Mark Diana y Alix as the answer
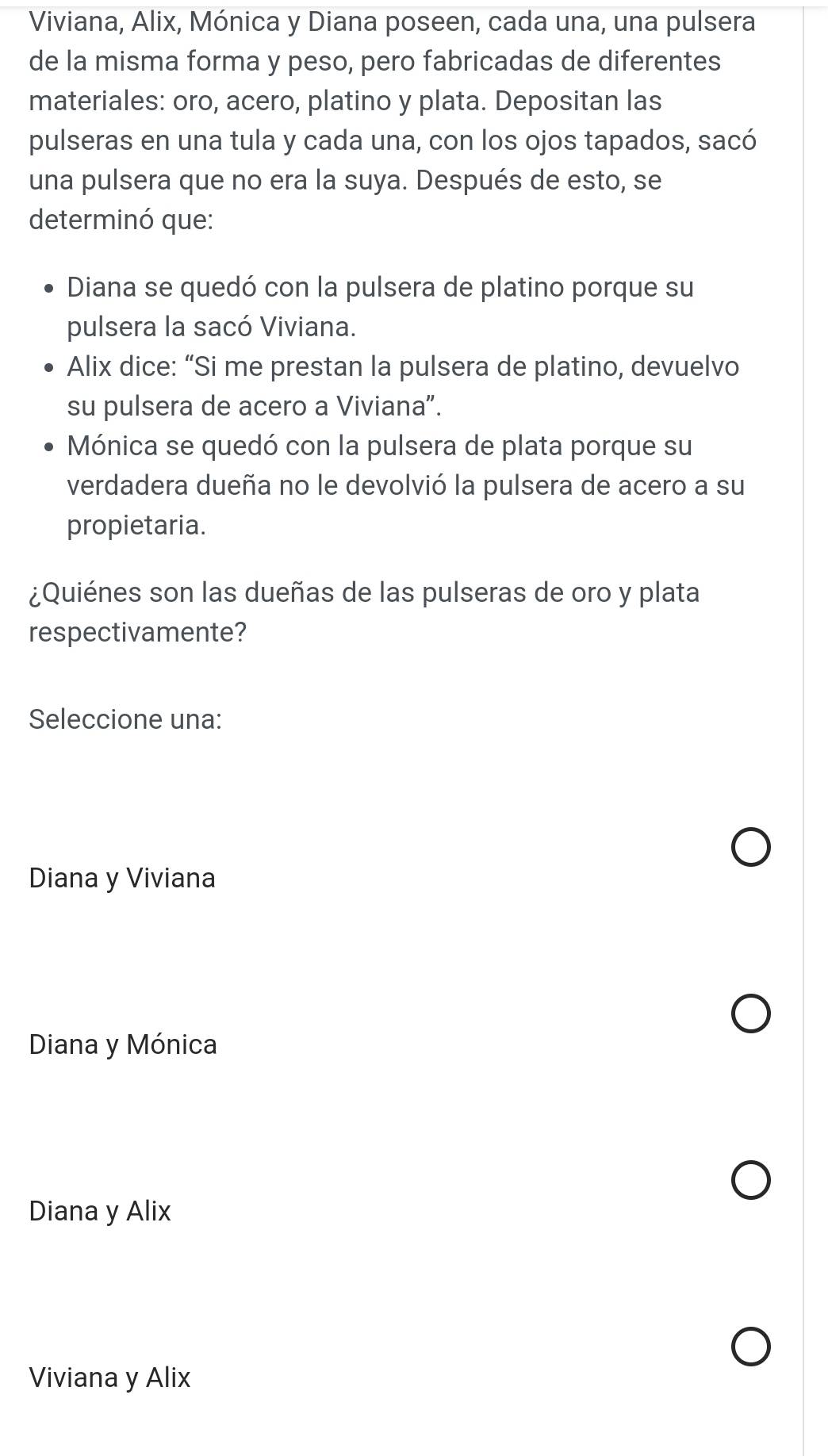The width and height of the screenshot is (828, 1456). pyautogui.click(x=749, y=1181)
